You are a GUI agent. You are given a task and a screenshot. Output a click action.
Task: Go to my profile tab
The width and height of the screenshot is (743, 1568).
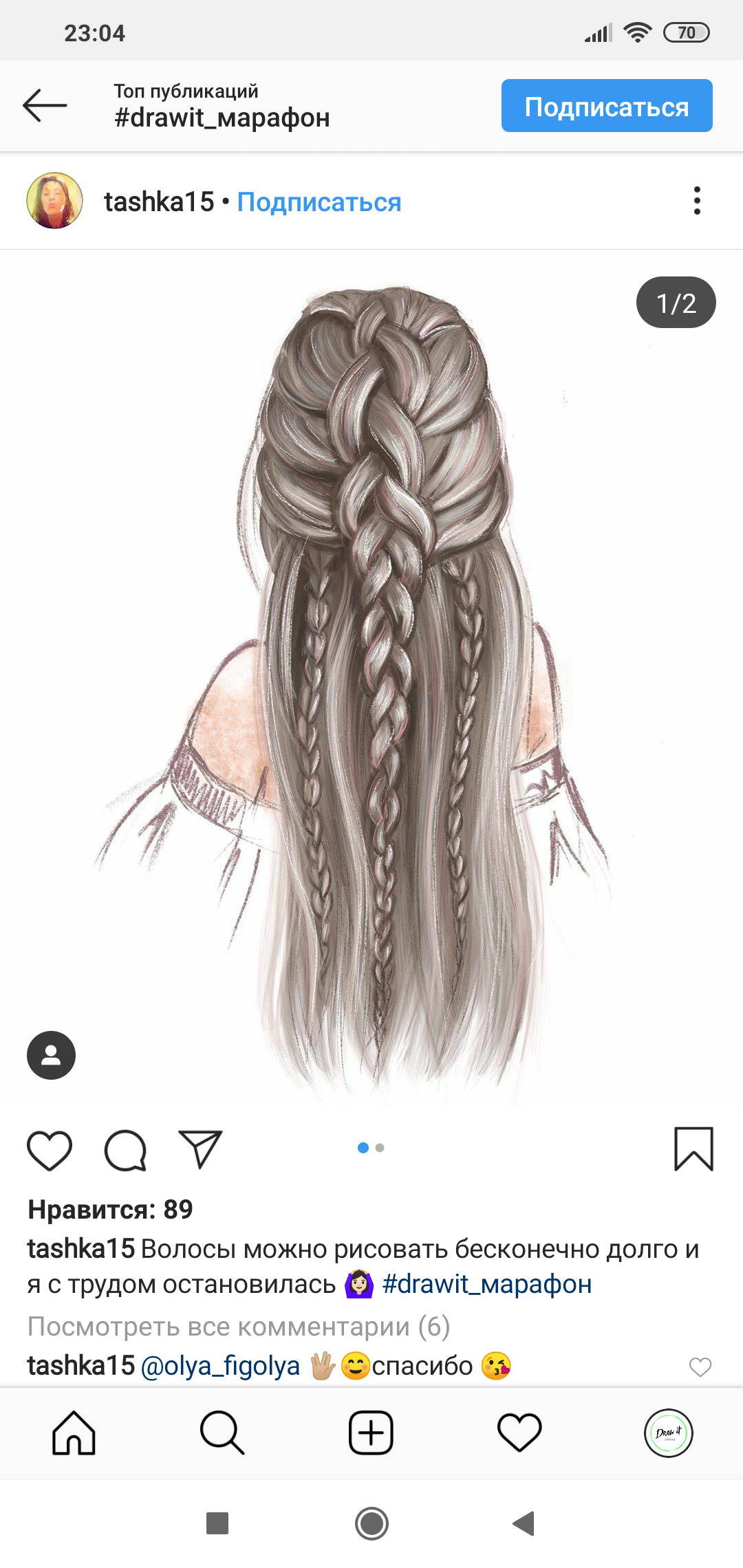668,1433
